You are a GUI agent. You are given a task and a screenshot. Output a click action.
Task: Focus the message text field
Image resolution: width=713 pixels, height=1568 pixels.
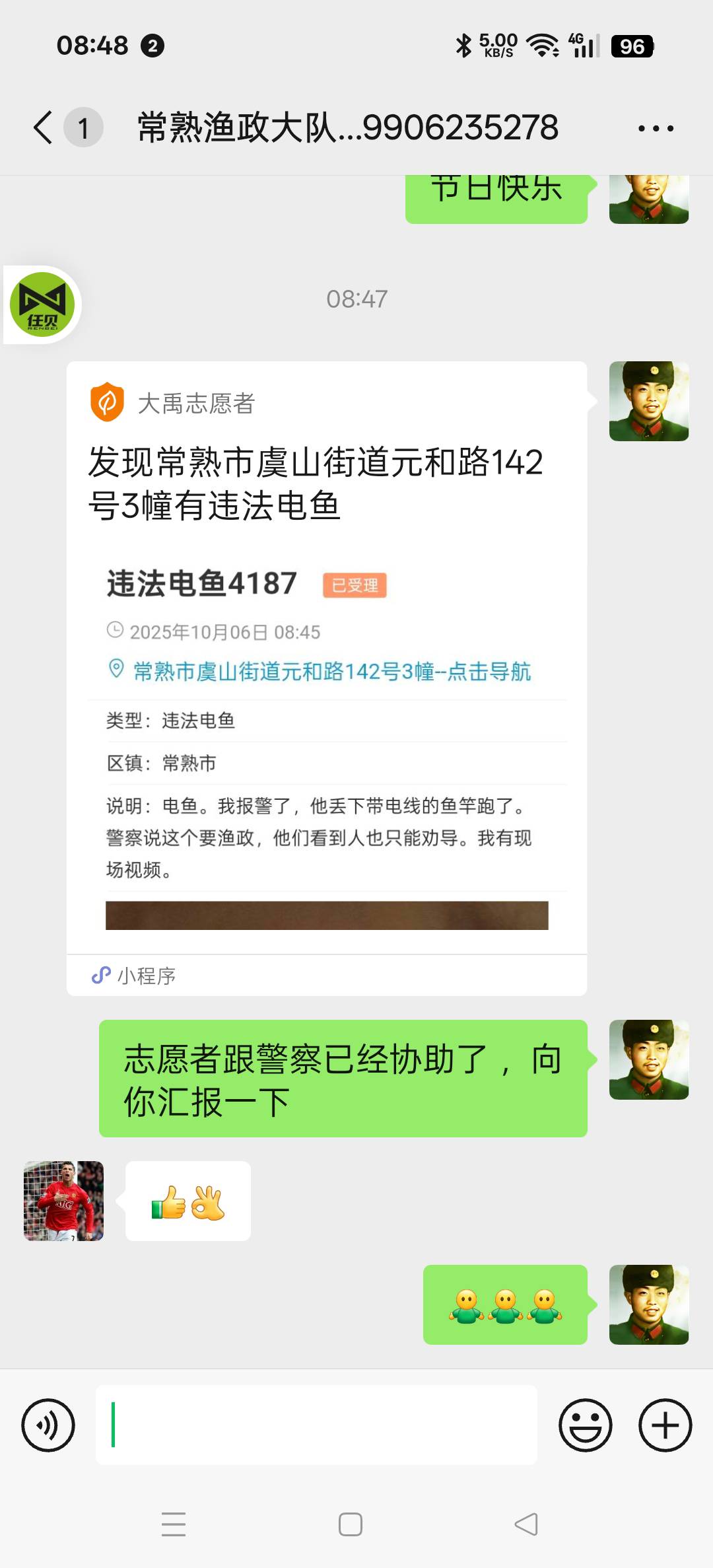(x=317, y=1425)
